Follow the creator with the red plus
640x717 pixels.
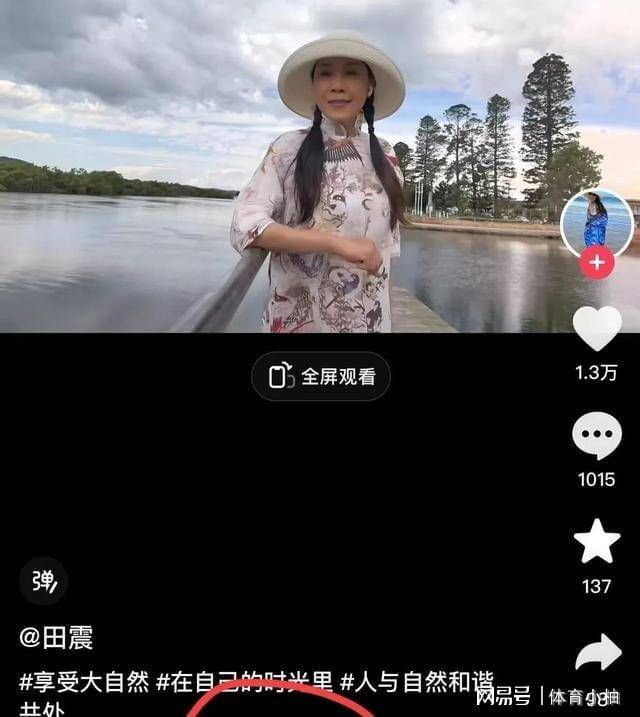597,263
